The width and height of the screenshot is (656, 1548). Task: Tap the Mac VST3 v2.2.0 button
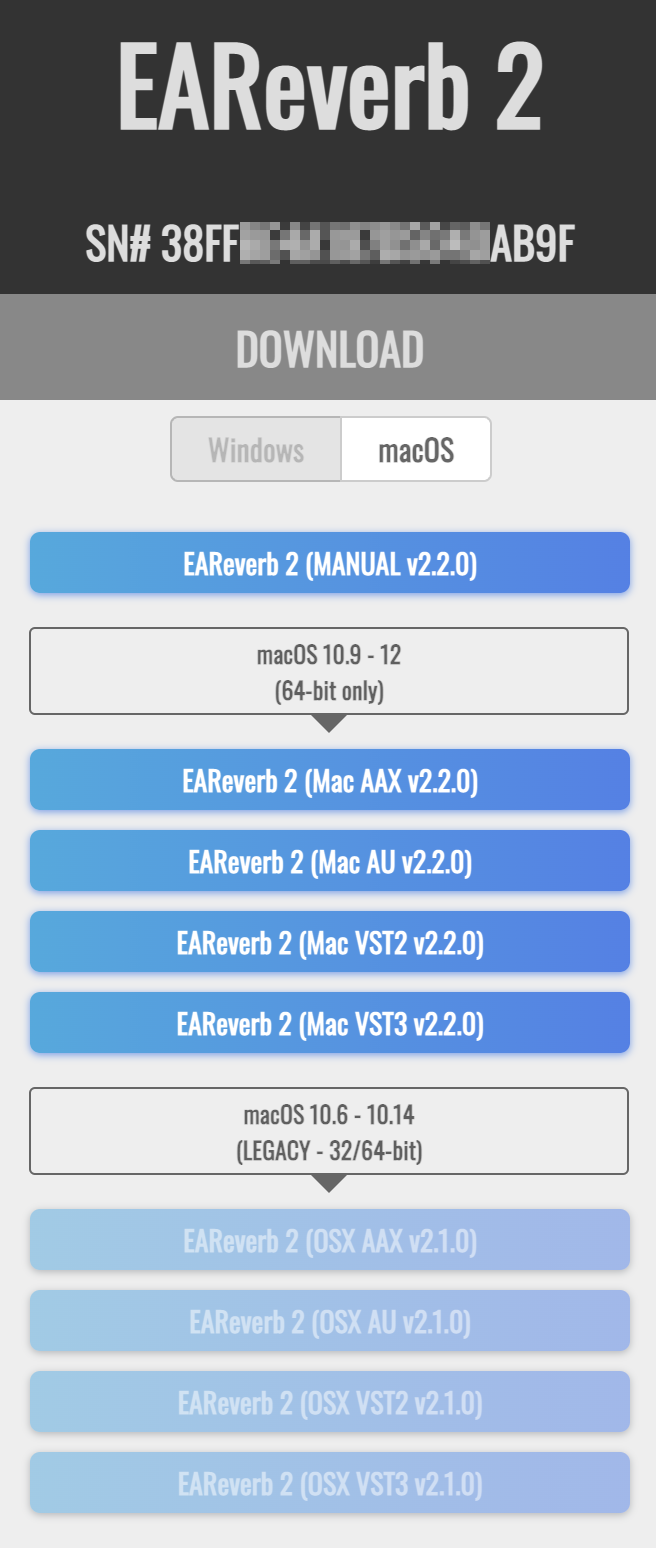(x=330, y=1023)
